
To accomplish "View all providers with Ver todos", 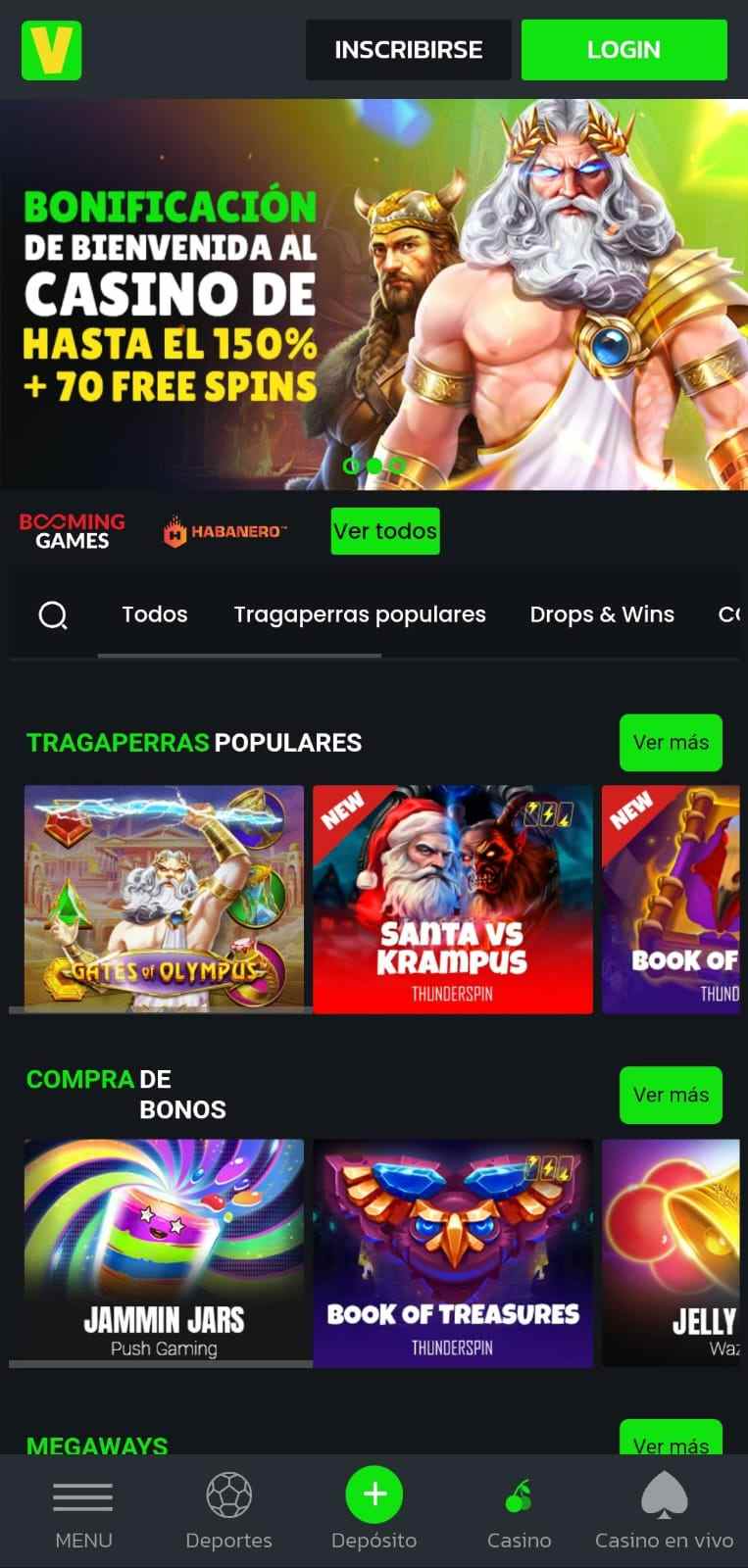I will point(384,531).
